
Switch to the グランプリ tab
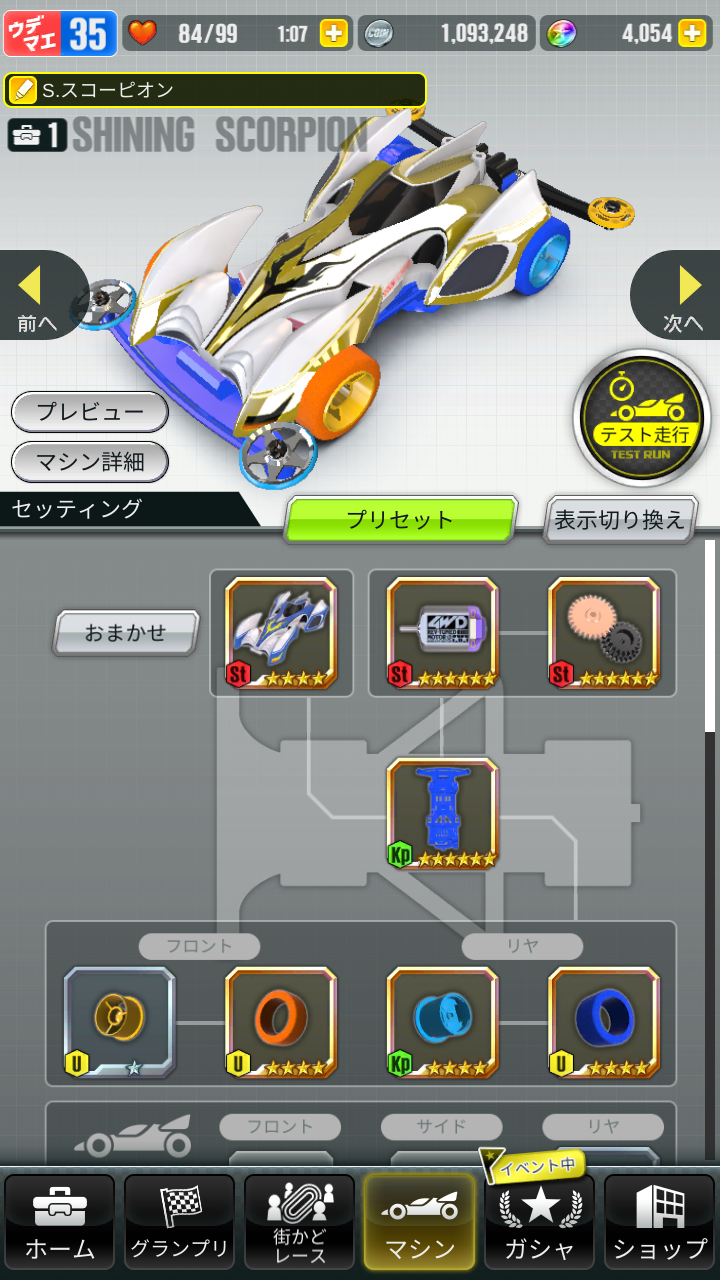click(x=180, y=1222)
